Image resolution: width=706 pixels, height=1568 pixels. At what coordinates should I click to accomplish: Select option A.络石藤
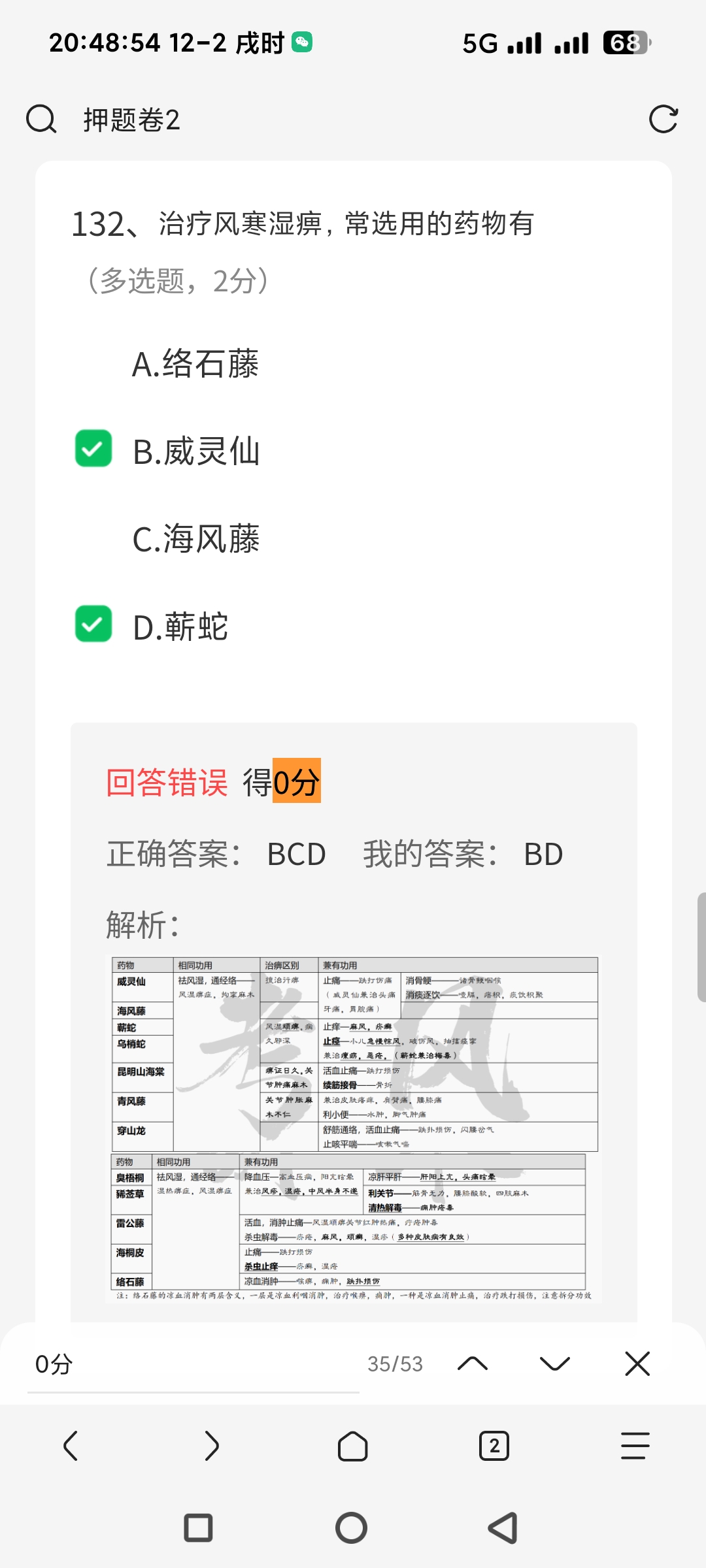[195, 364]
